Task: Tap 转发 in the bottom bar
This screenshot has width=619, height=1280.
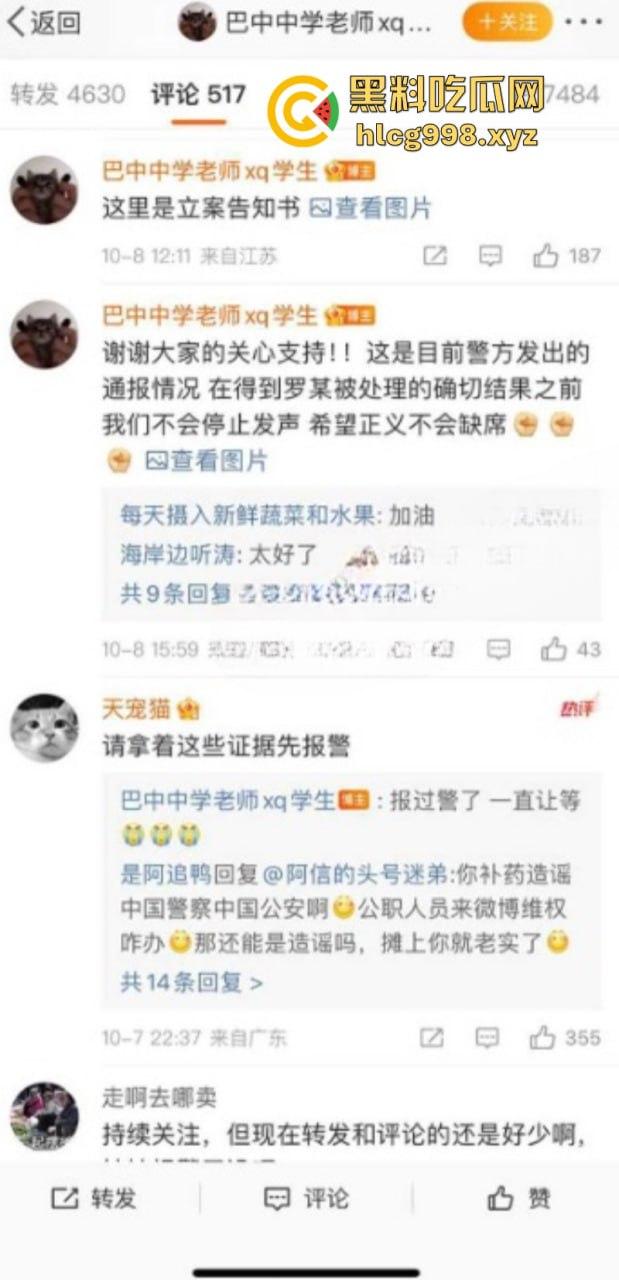Action: (x=95, y=1198)
